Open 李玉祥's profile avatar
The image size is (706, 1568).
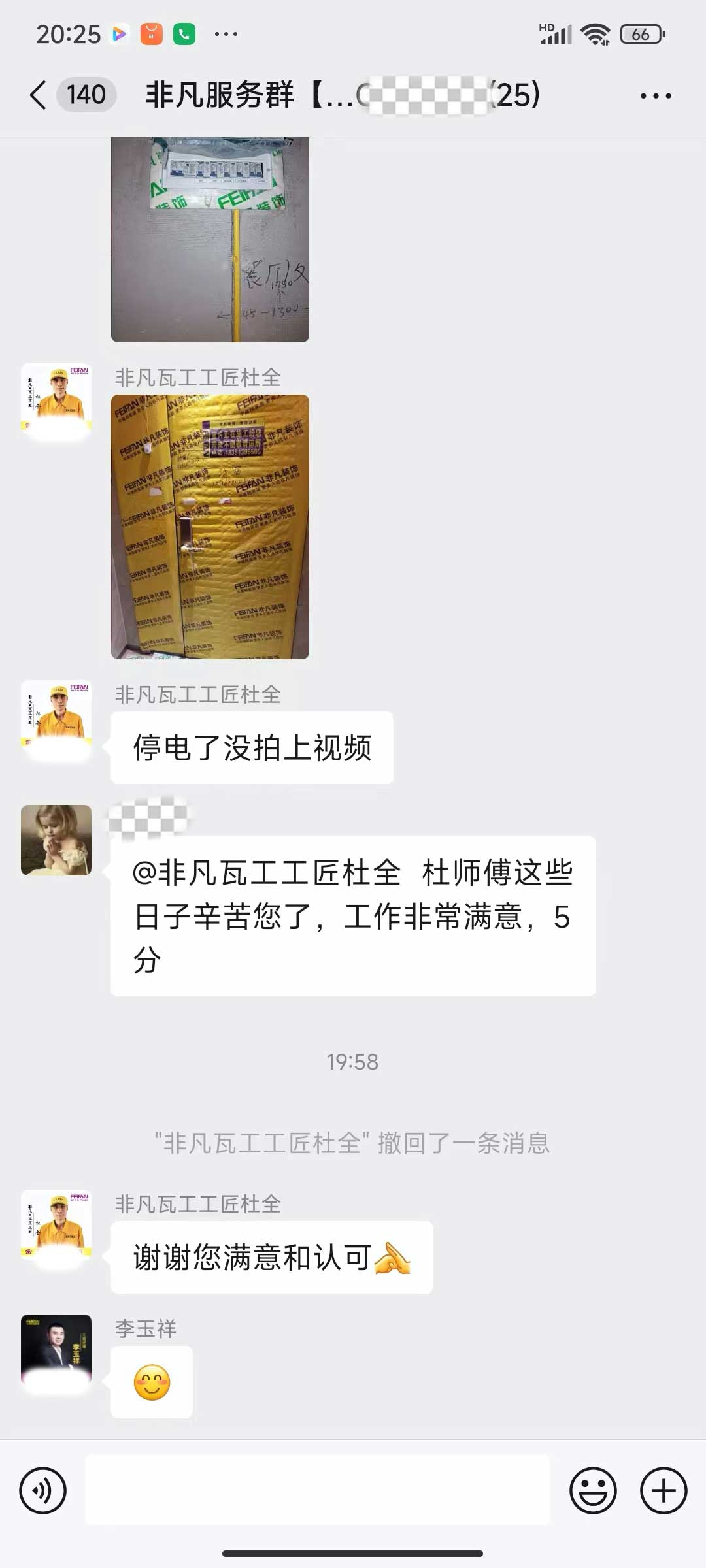point(56,1350)
